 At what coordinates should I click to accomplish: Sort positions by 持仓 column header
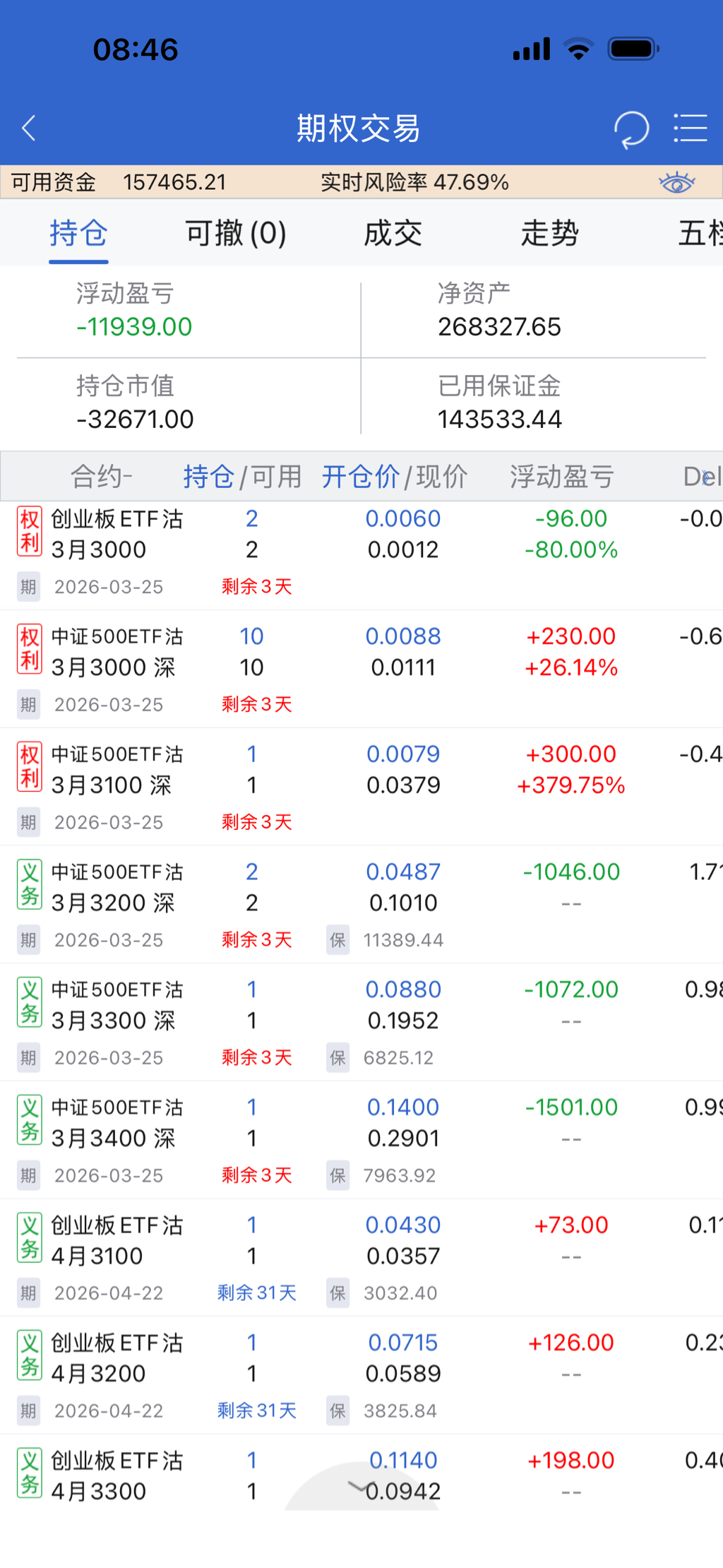point(208,477)
